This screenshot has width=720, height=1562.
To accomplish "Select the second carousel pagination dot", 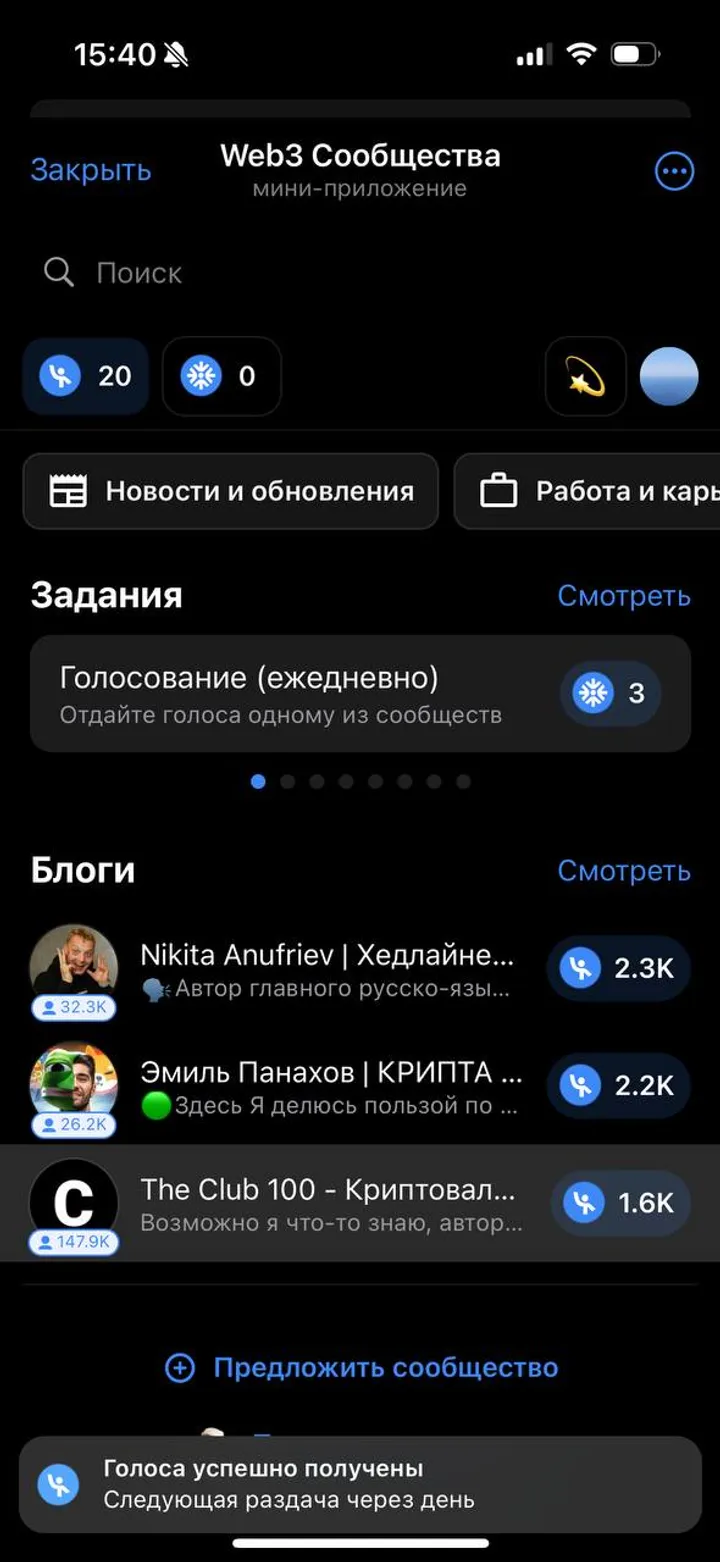I will coord(286,782).
